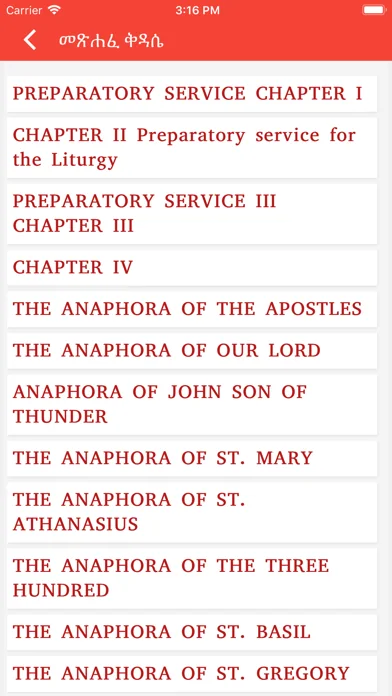Open the Chapter IV row
392x696 pixels.
[x=192, y=268]
